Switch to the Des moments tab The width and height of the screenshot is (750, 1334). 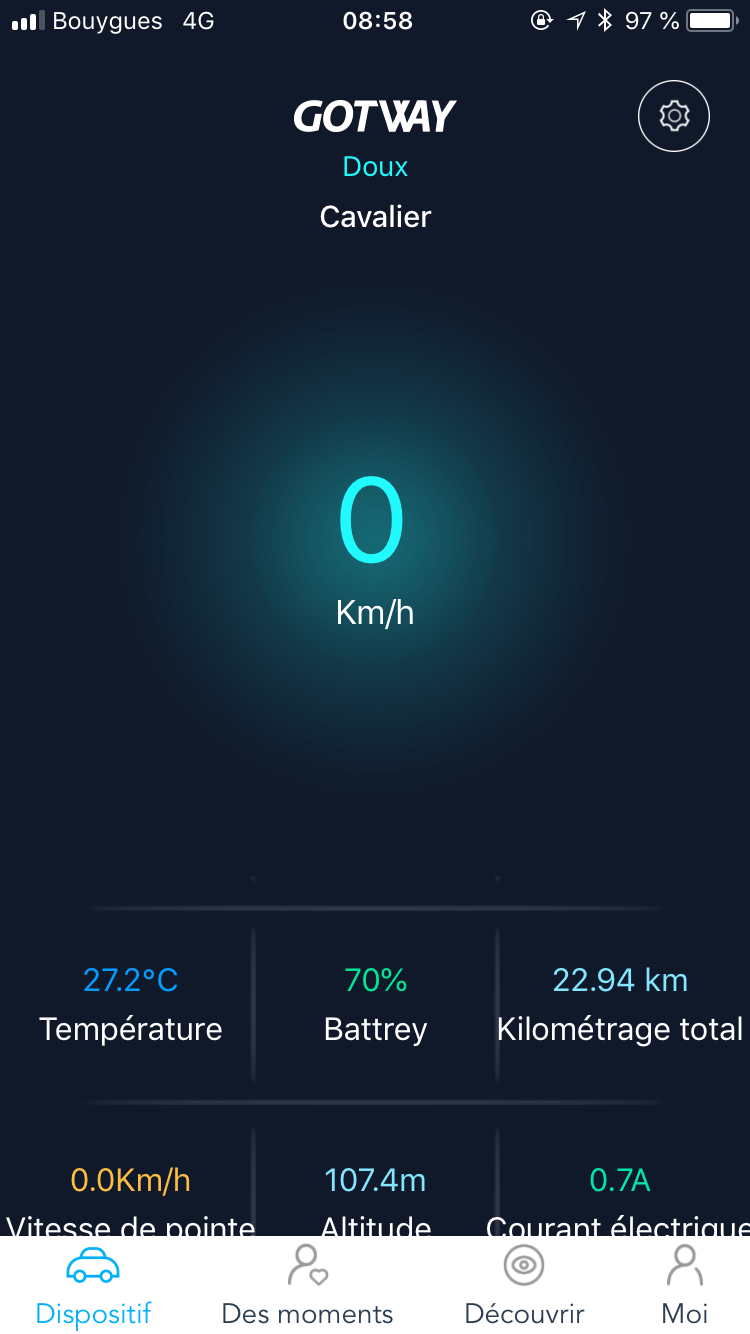pos(307,1286)
